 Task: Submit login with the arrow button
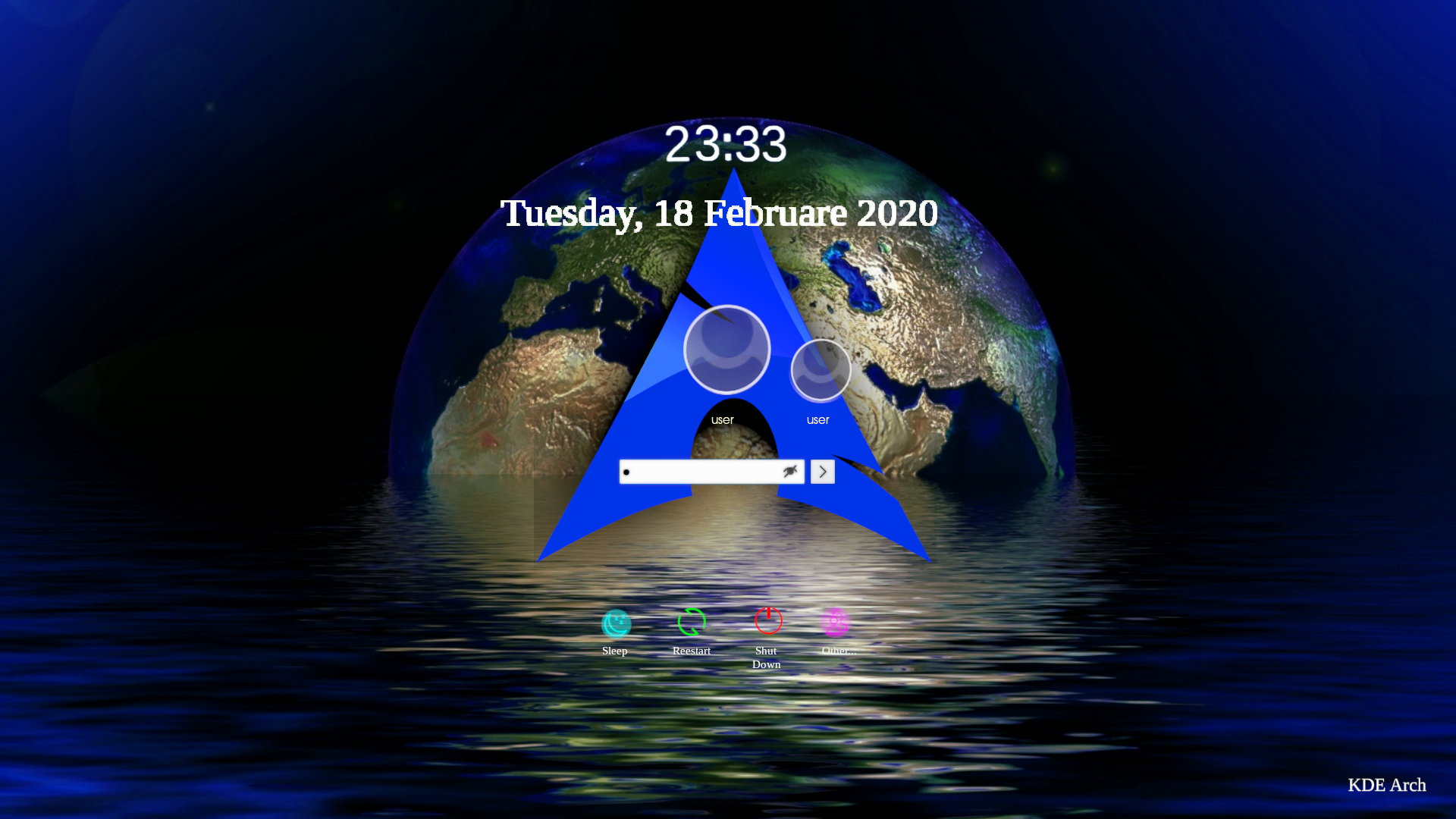823,472
